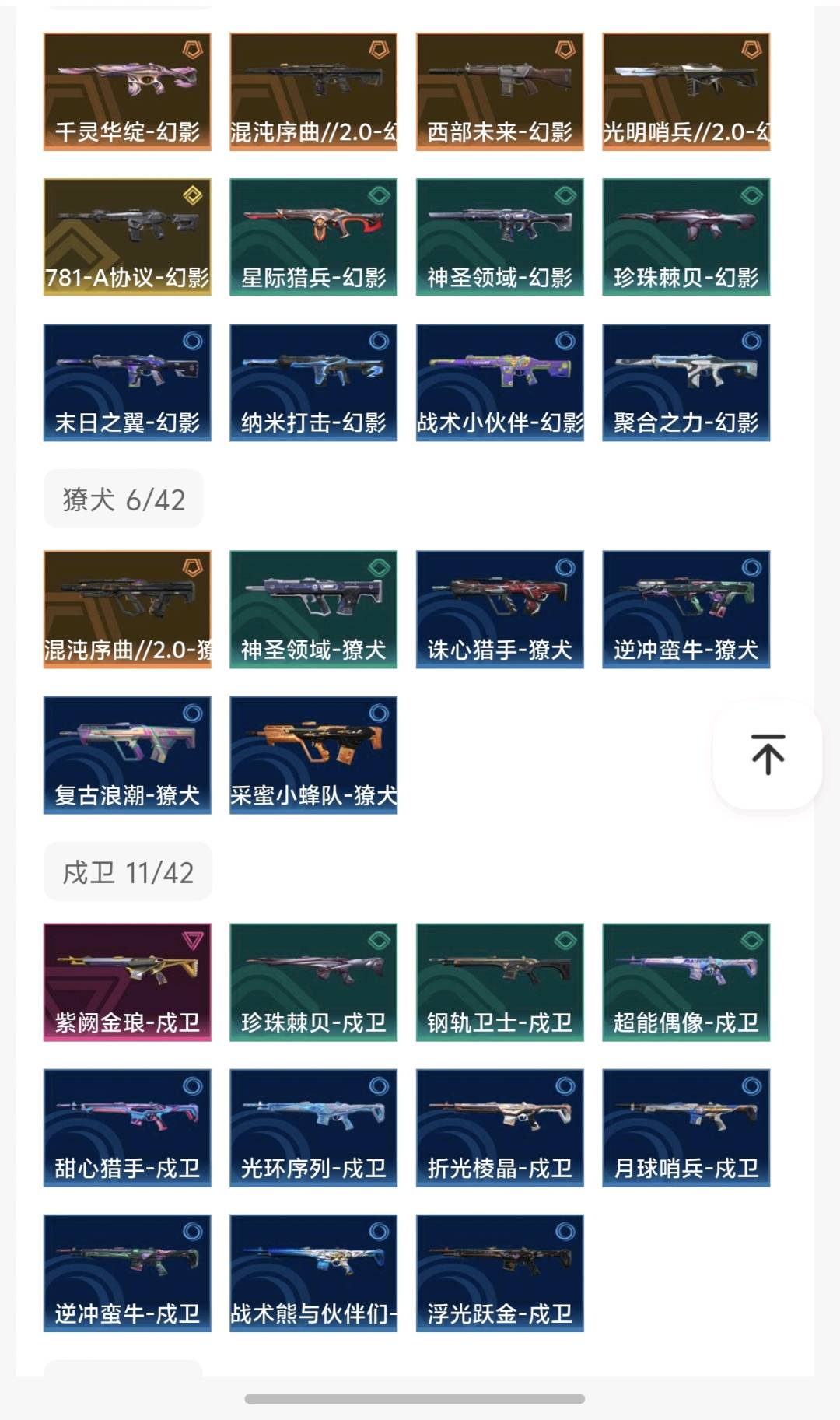The width and height of the screenshot is (840, 1420).
Task: View the 采蜜小蜂队-獠犬 skin tile
Action: [313, 755]
